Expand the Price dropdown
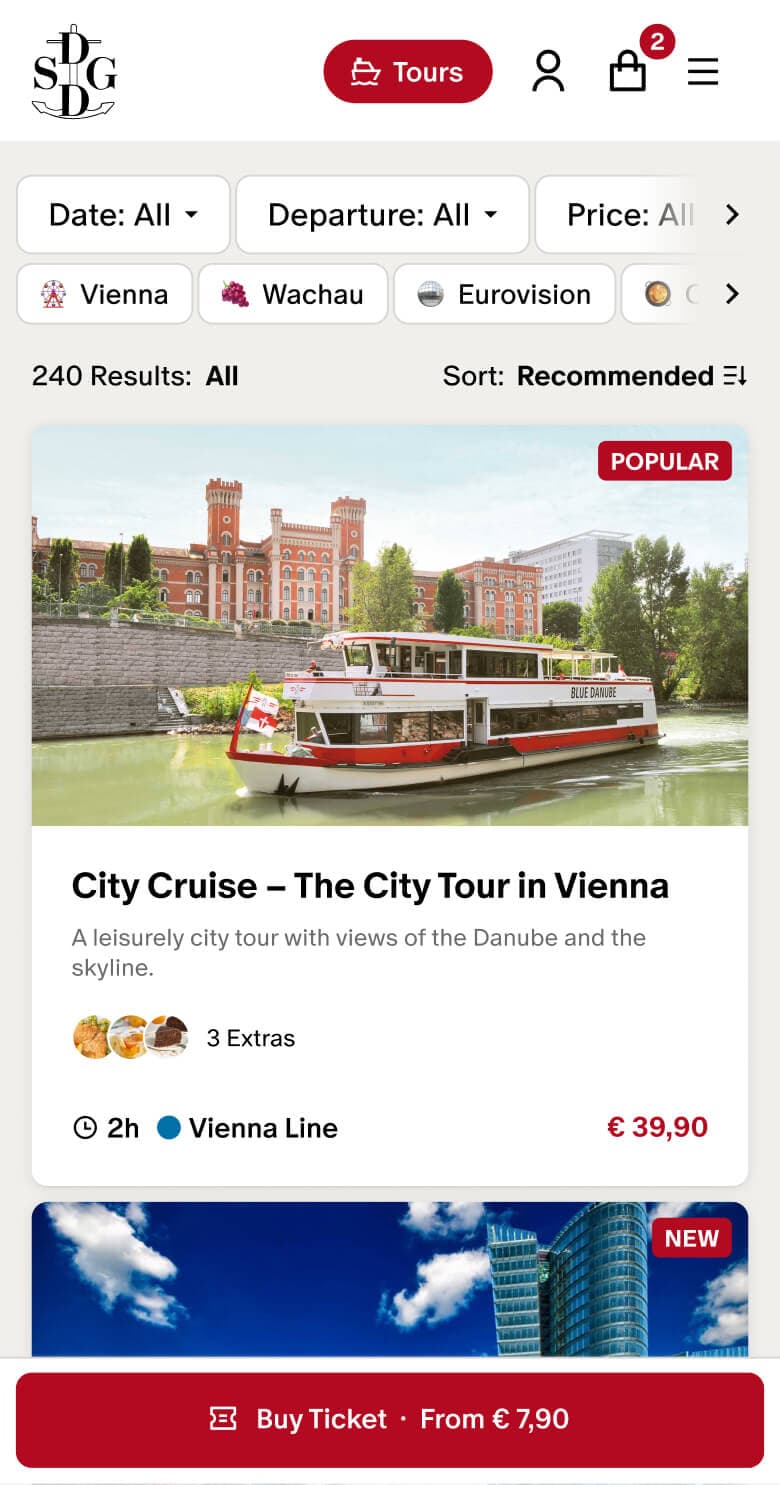The width and height of the screenshot is (780, 1485). [x=620, y=215]
